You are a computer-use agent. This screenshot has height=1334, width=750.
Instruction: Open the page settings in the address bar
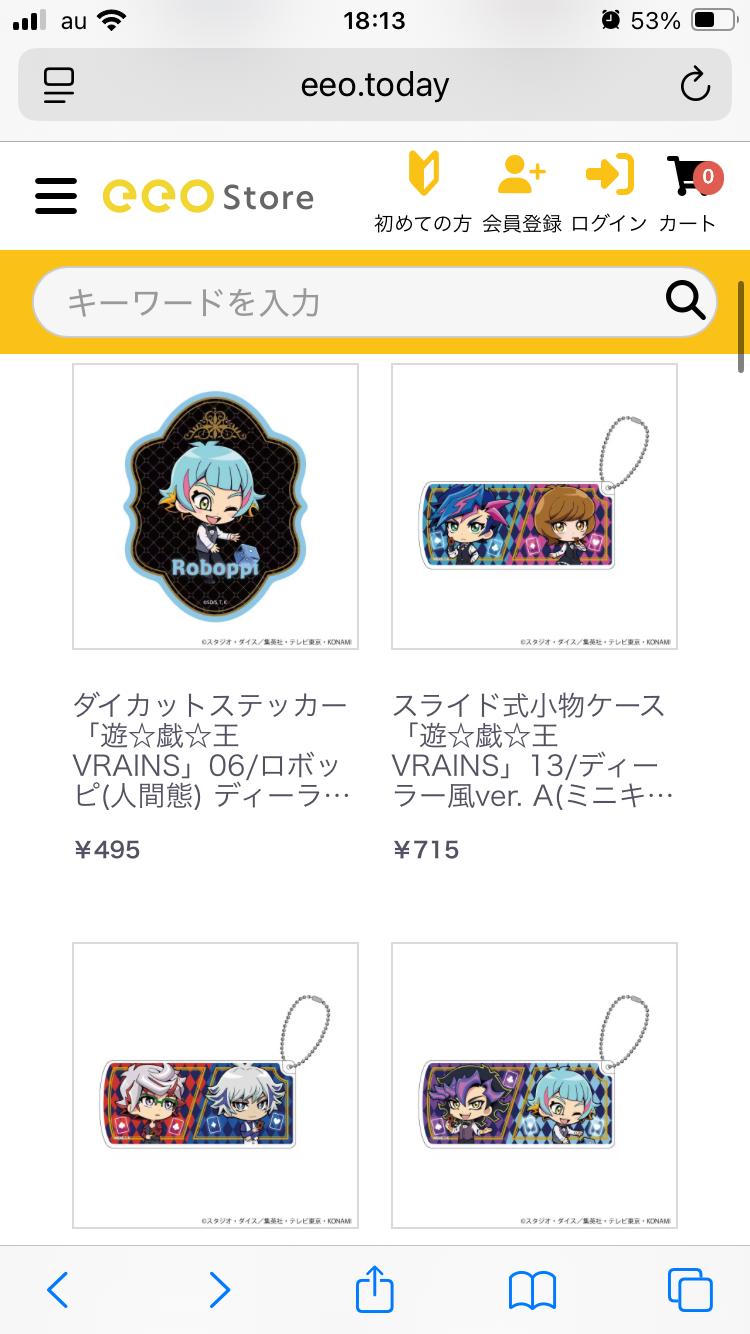coord(59,85)
